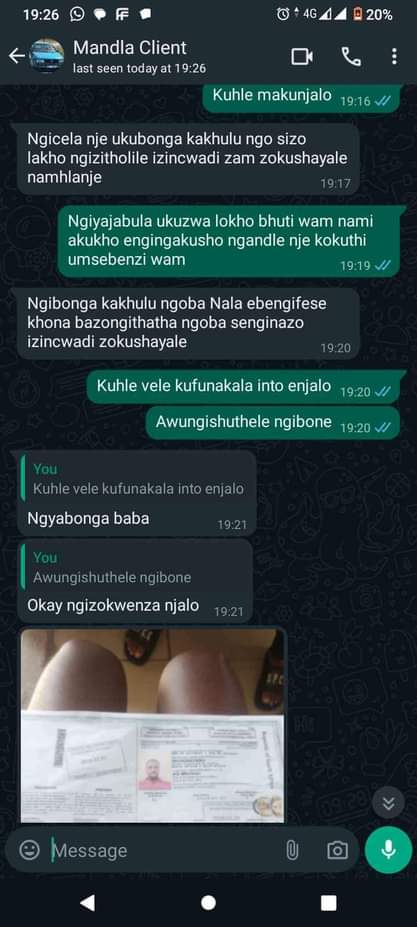Open the camera from the message bar
The width and height of the screenshot is (417, 927).
point(337,850)
